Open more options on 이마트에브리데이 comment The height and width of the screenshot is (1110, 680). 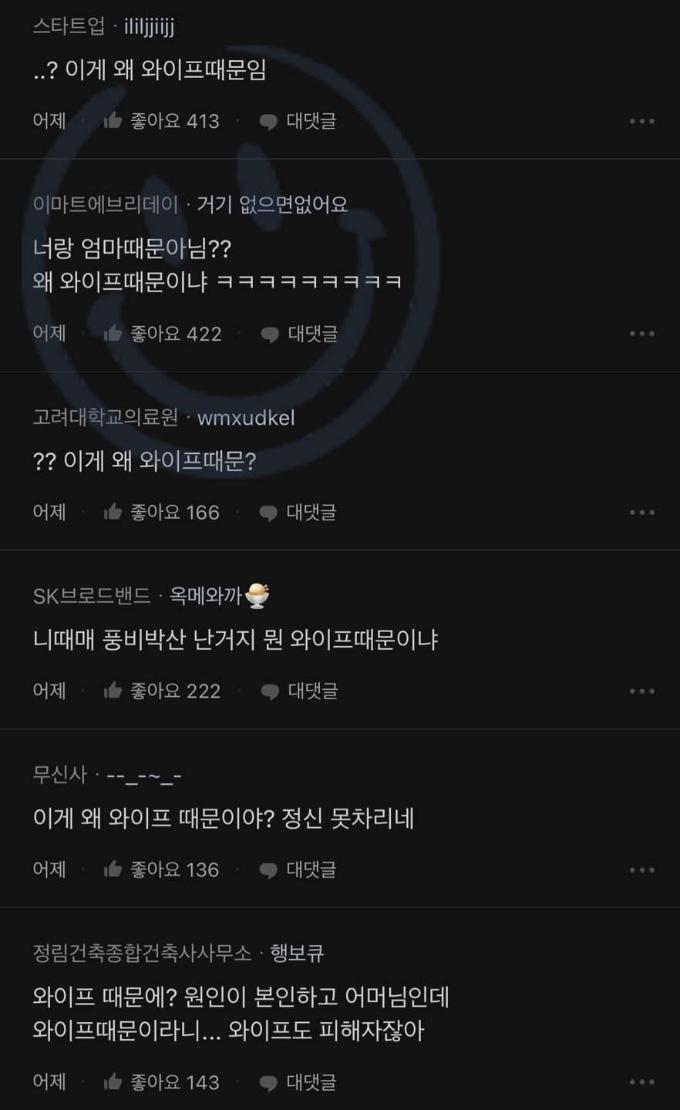[x=642, y=333]
